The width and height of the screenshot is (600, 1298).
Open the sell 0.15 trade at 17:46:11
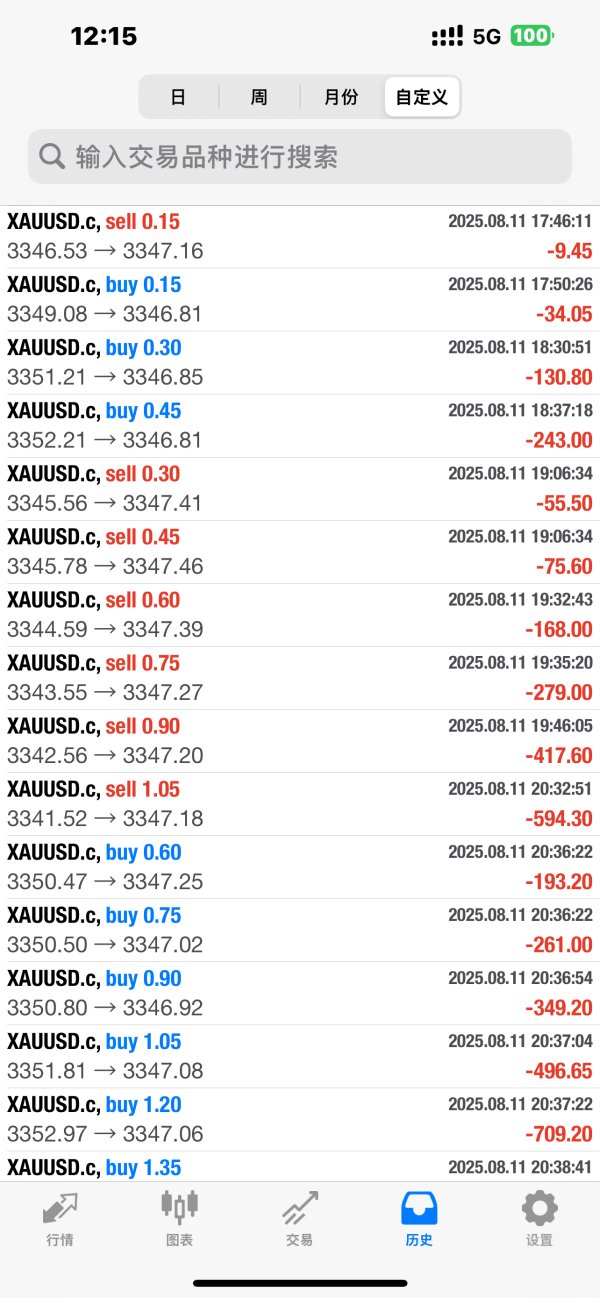[300, 236]
